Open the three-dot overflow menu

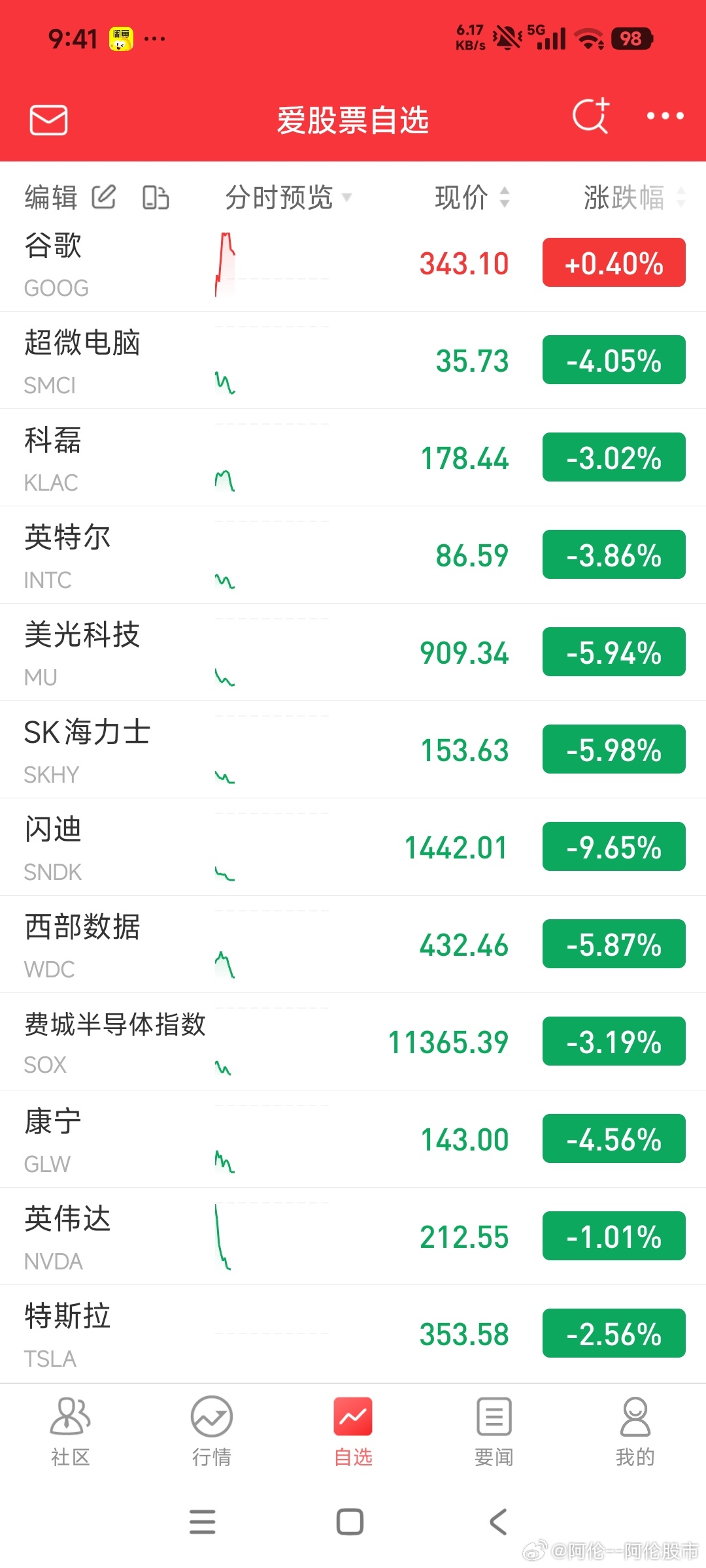coord(665,116)
